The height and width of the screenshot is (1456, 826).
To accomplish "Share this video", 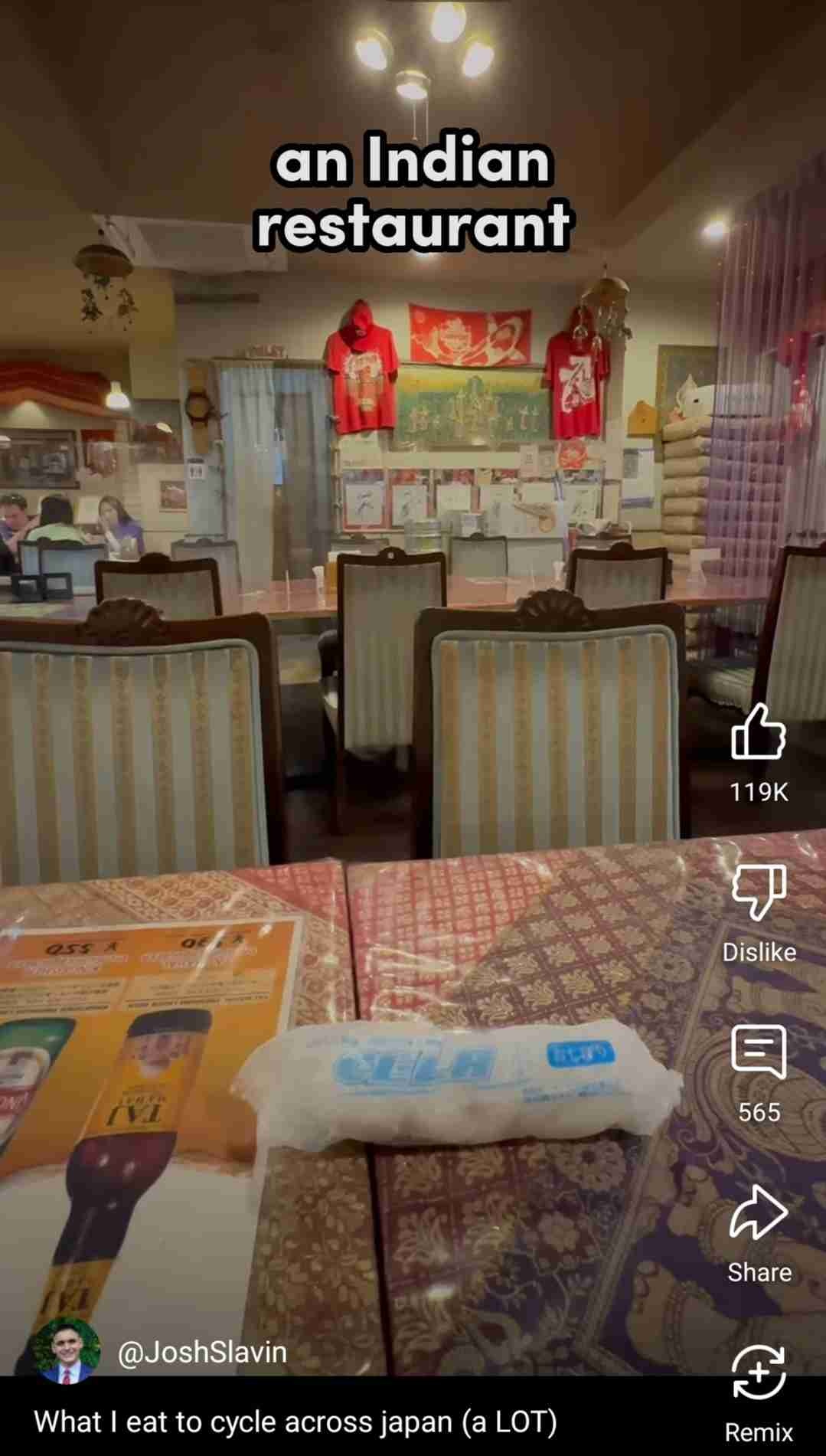I will (x=758, y=1212).
